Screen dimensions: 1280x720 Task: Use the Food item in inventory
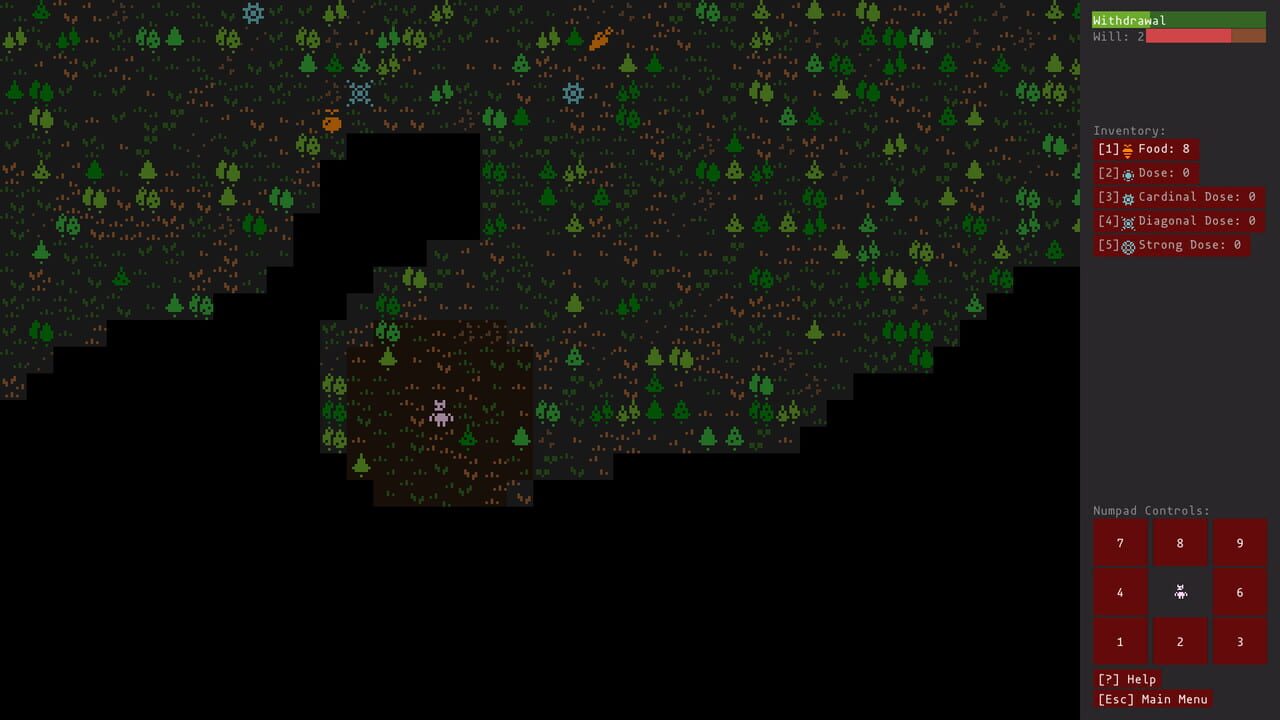click(x=1145, y=149)
